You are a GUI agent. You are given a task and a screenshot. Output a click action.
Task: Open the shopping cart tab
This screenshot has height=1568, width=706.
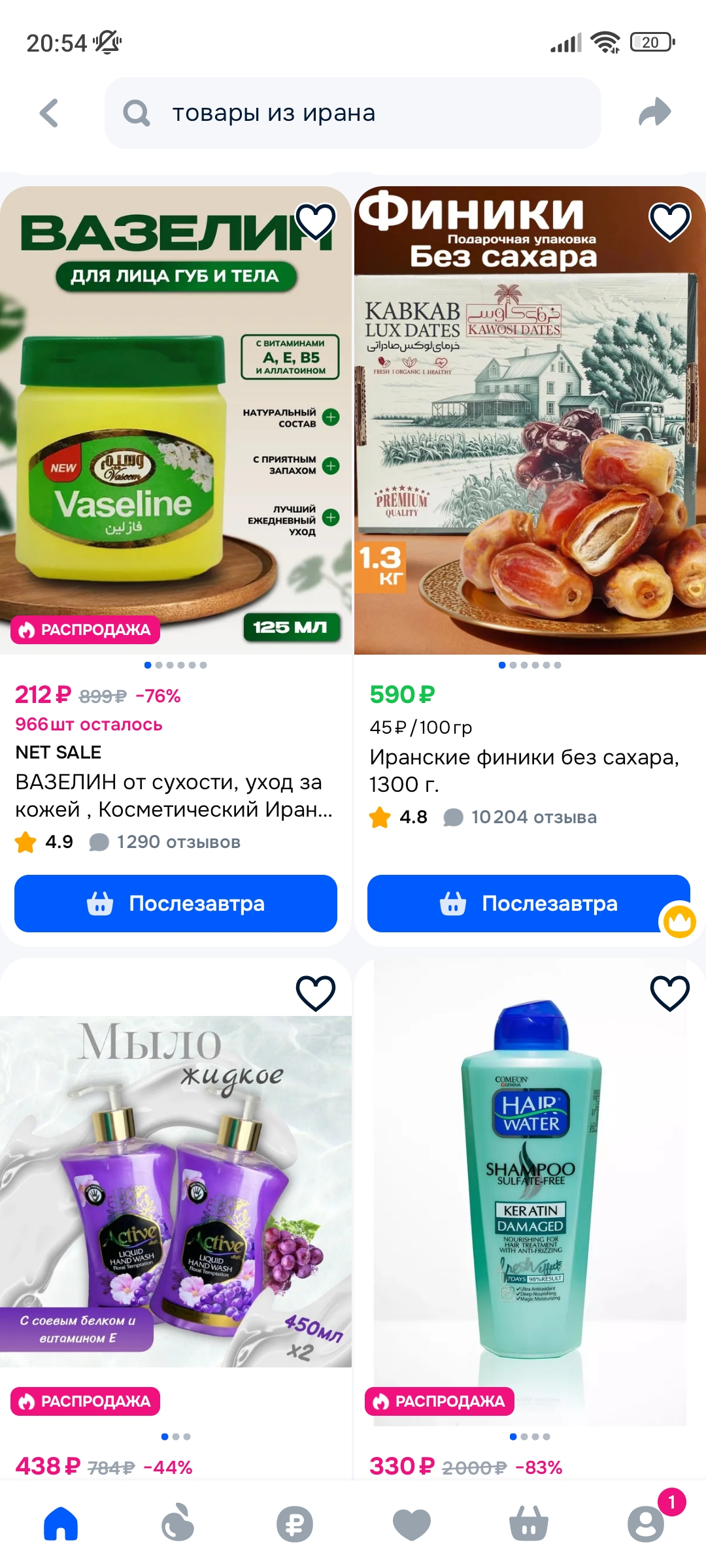click(529, 1524)
